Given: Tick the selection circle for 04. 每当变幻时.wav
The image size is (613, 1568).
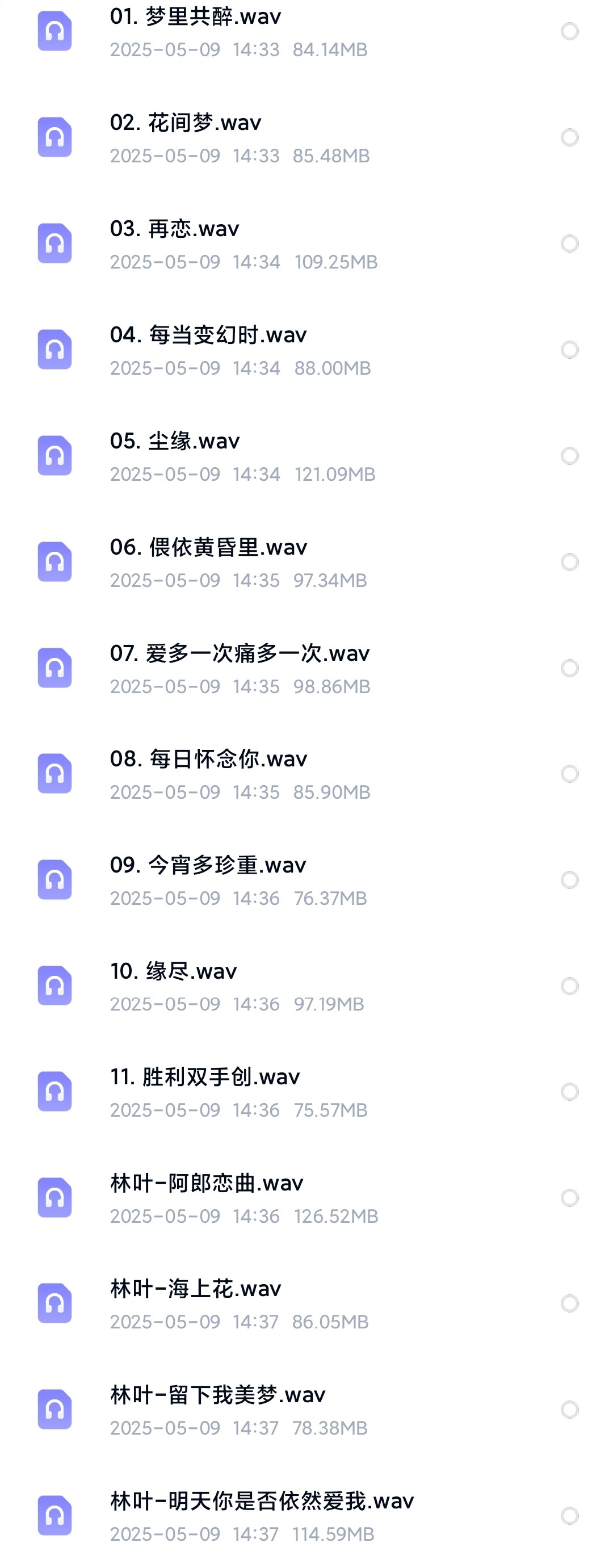Looking at the screenshot, I should point(569,349).
